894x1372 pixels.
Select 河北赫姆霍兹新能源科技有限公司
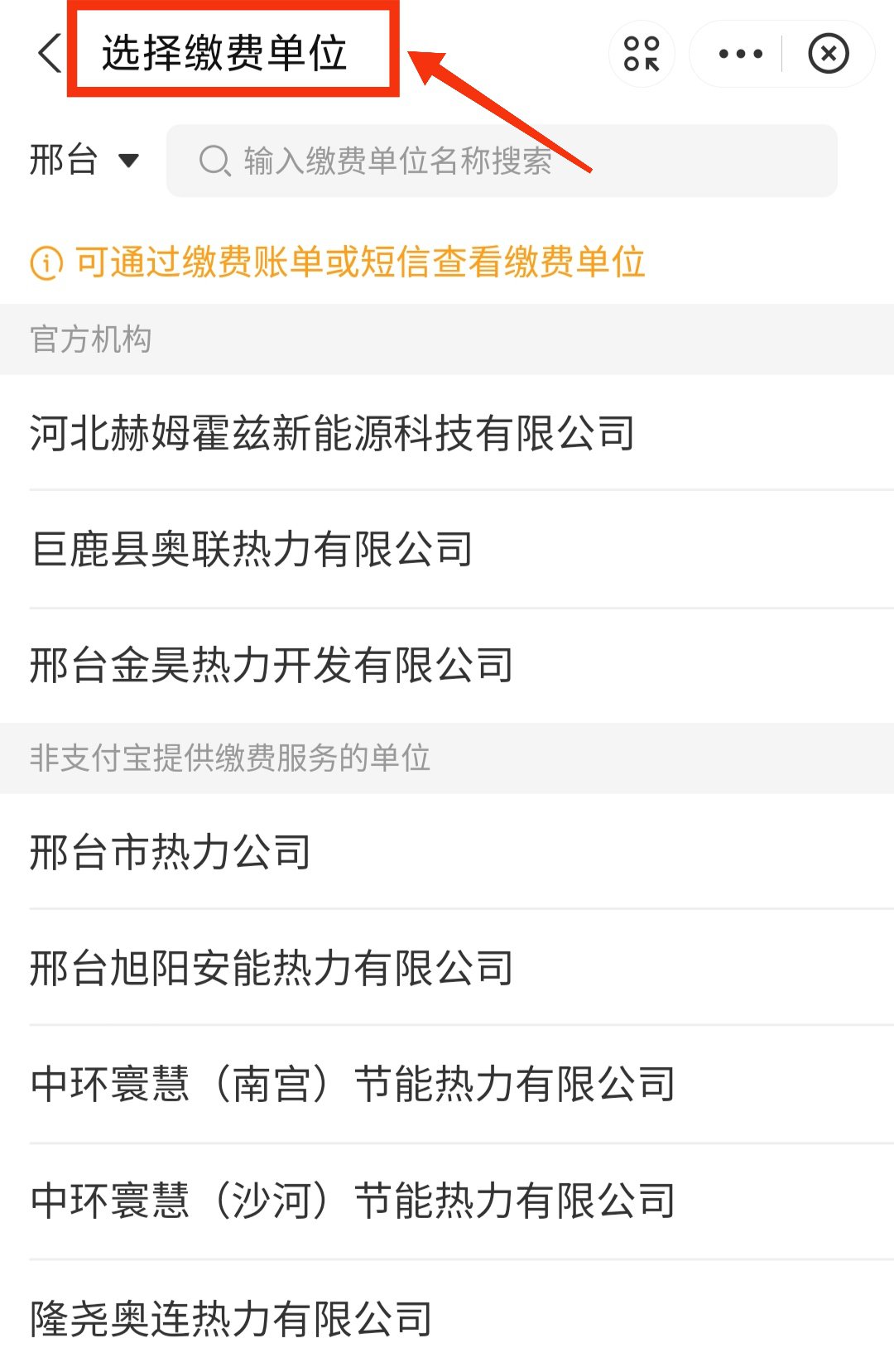(x=332, y=433)
